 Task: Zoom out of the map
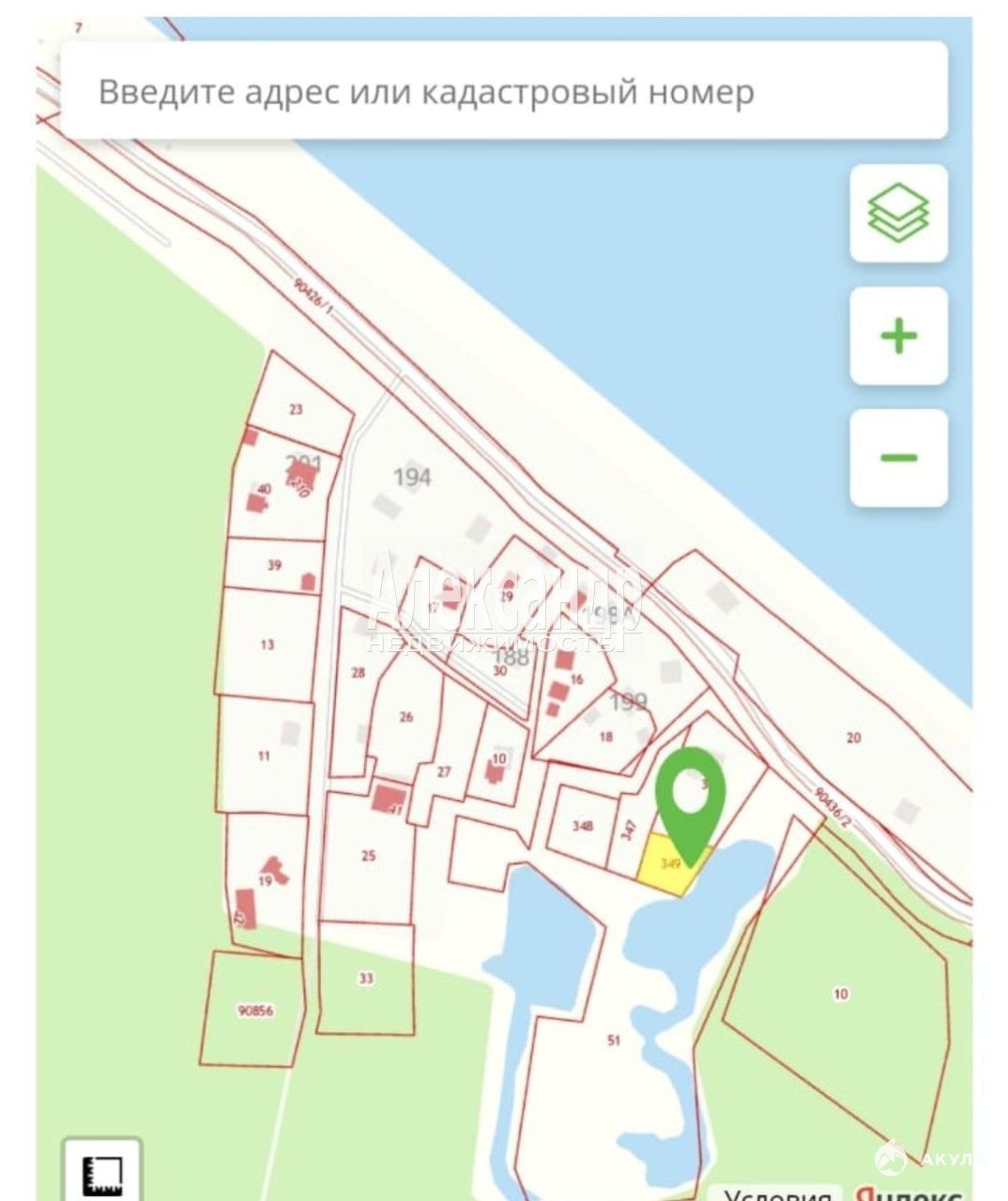[898, 458]
